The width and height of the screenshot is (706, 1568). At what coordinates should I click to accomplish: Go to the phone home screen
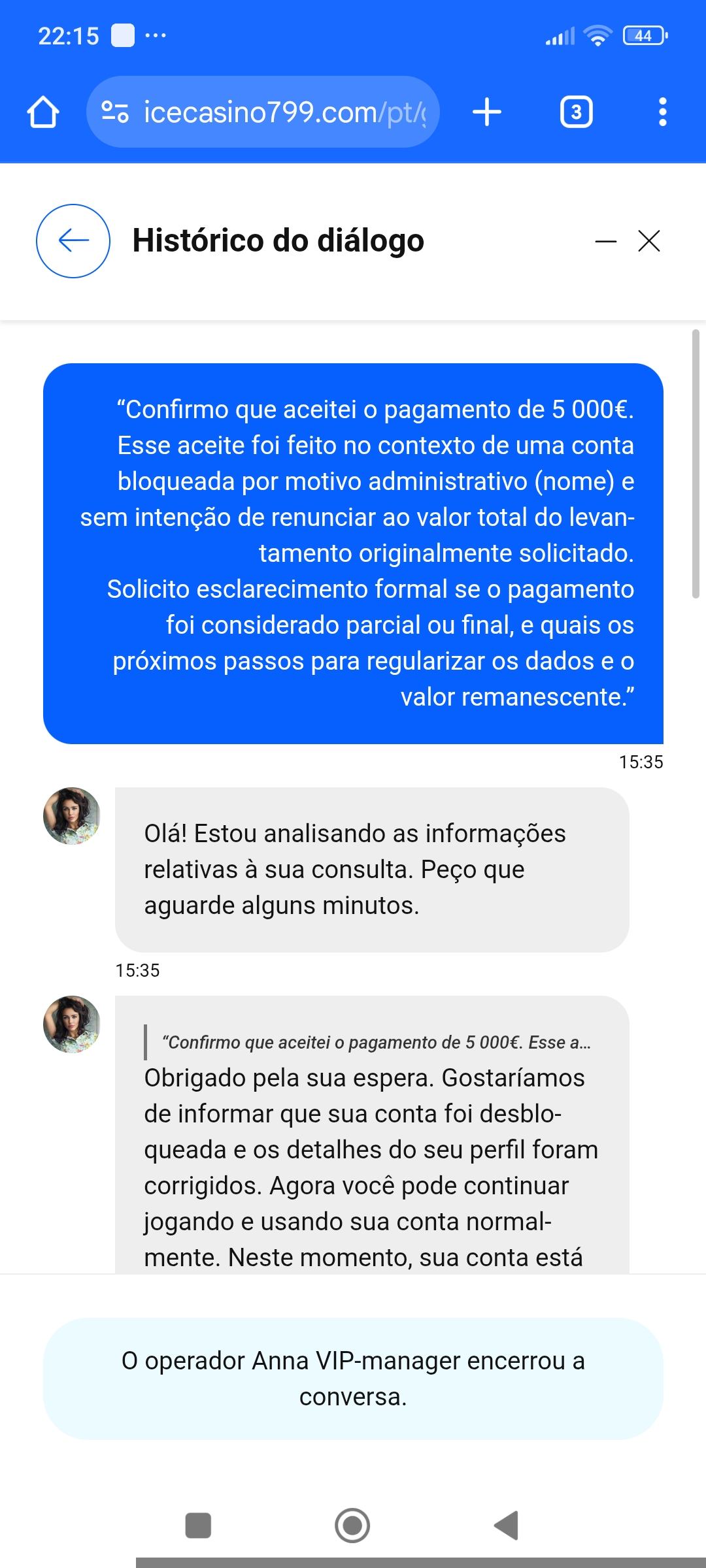[352, 1526]
